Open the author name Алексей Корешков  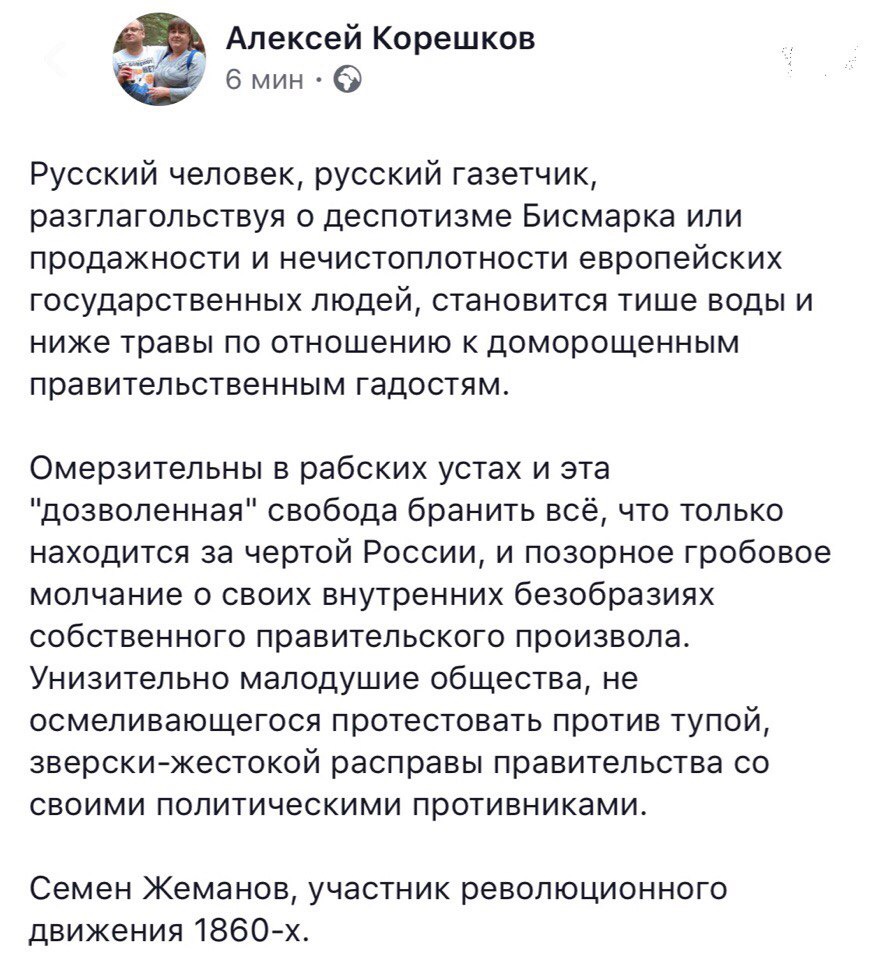pyautogui.click(x=380, y=38)
